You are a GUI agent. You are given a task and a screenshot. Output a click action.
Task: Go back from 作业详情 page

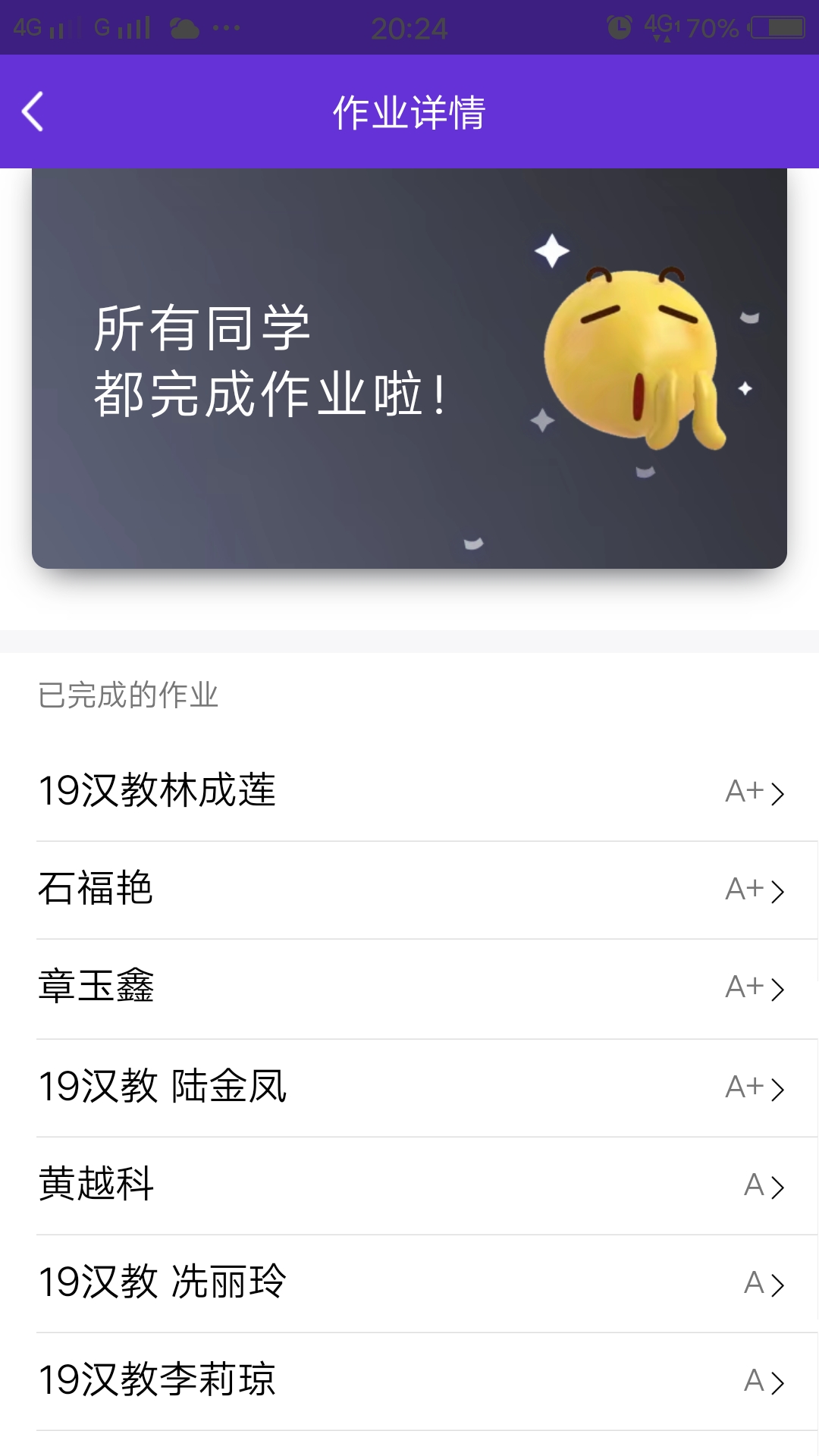(x=33, y=112)
